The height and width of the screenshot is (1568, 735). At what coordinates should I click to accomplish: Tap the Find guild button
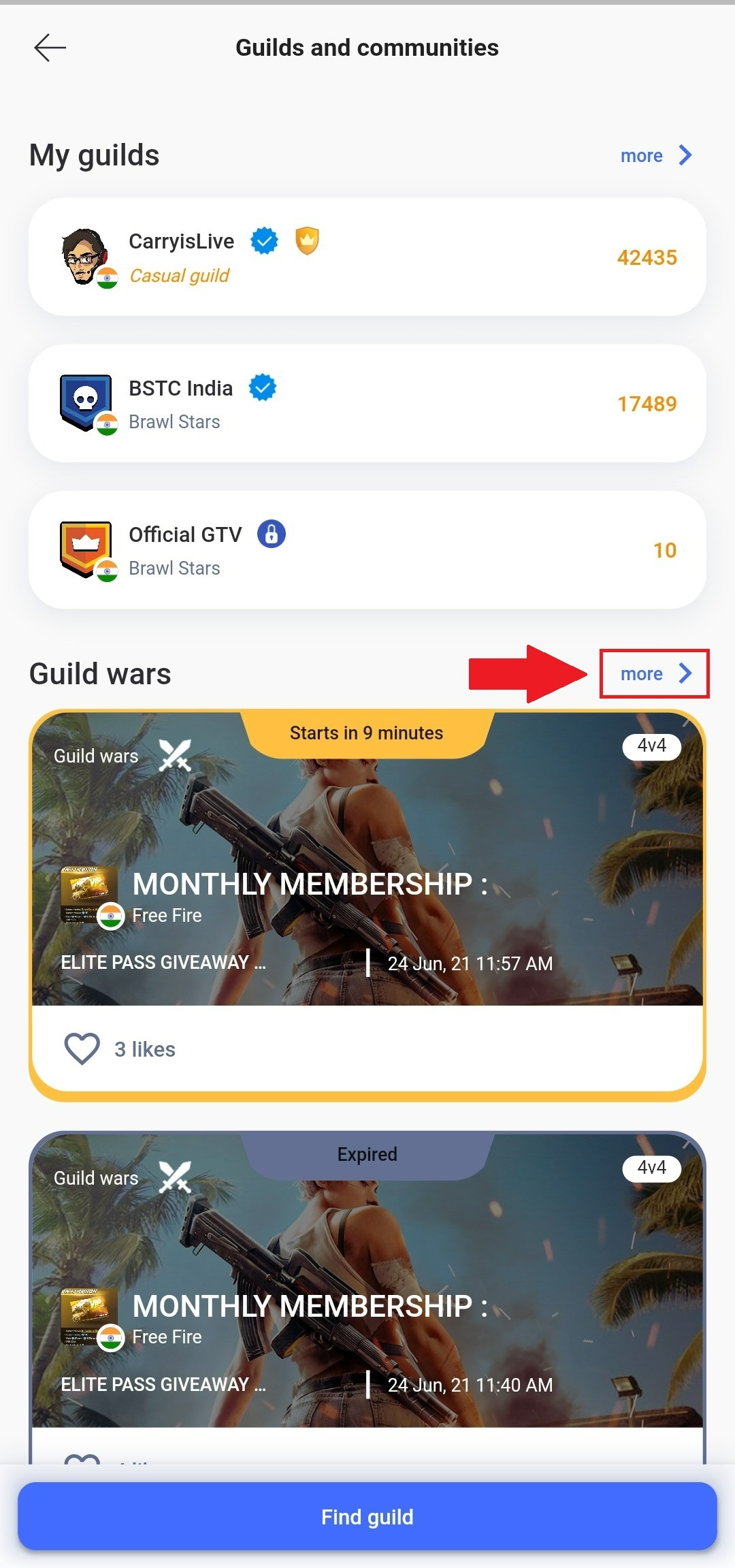[367, 1517]
